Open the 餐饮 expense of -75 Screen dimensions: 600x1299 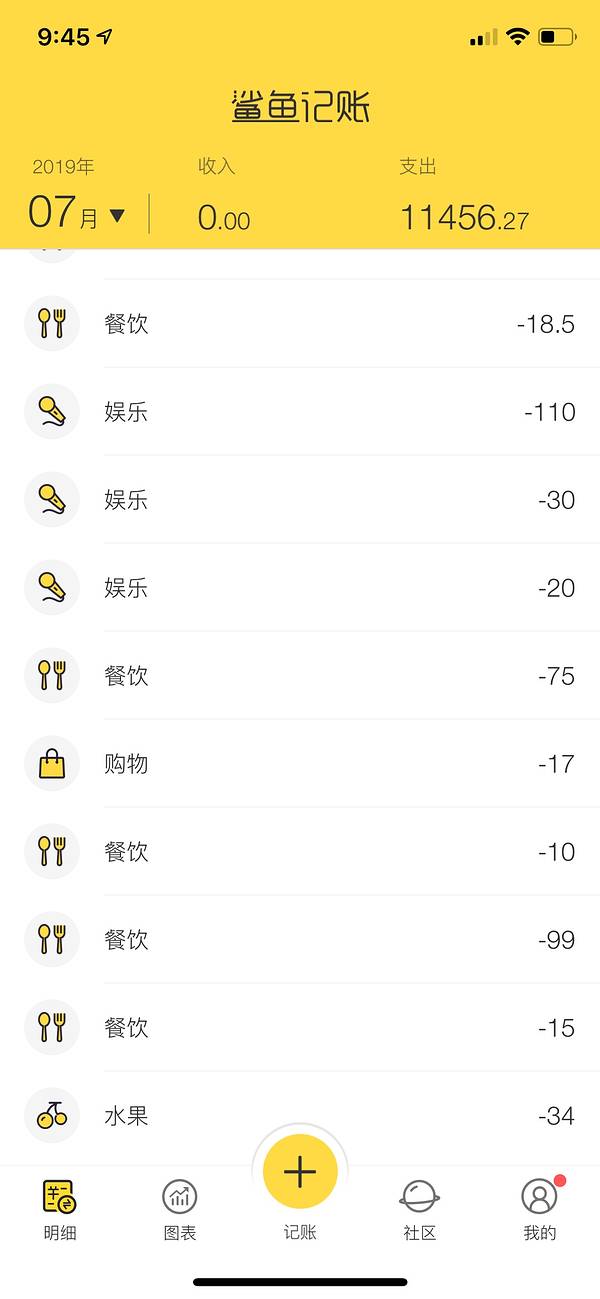click(300, 676)
